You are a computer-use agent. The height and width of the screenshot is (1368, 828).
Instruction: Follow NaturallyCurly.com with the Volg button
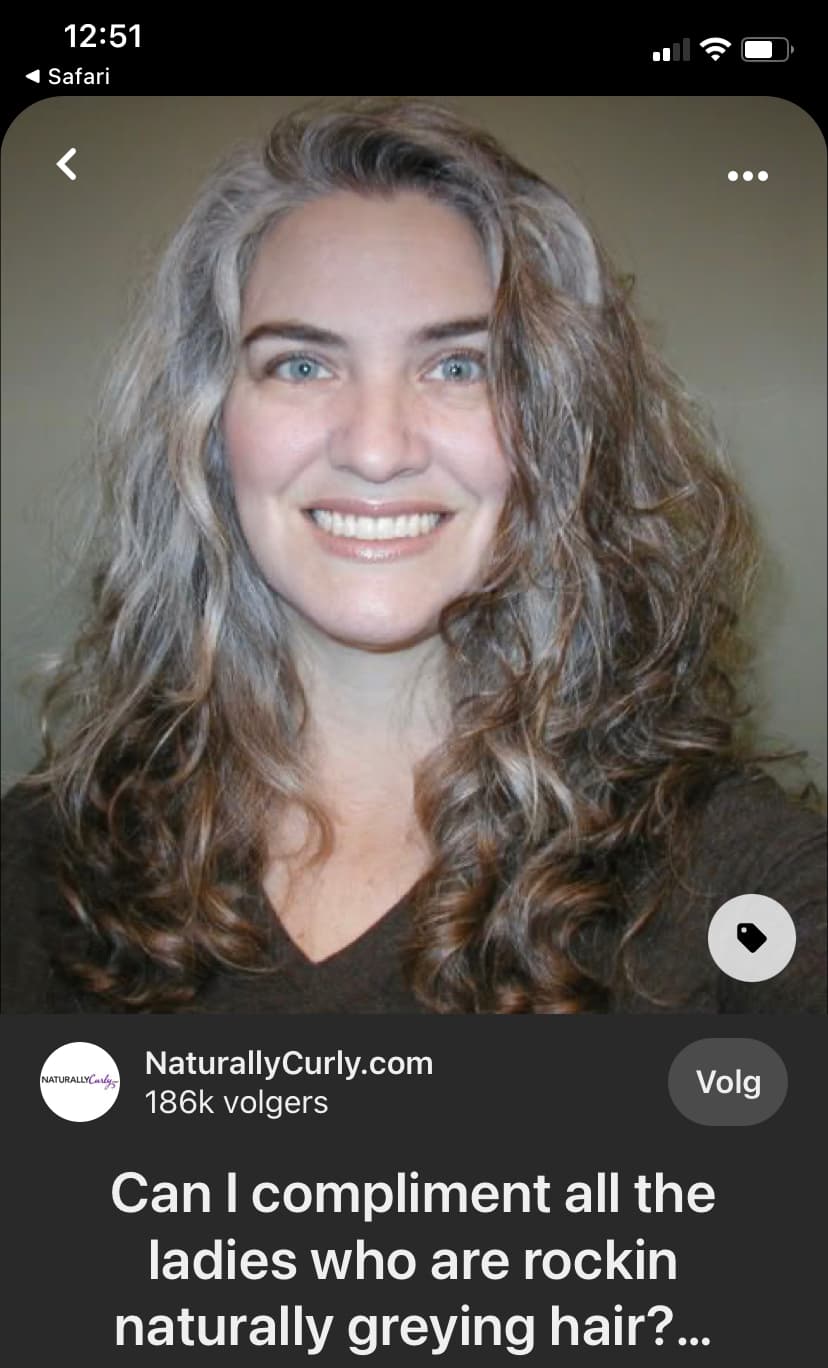pos(728,1082)
